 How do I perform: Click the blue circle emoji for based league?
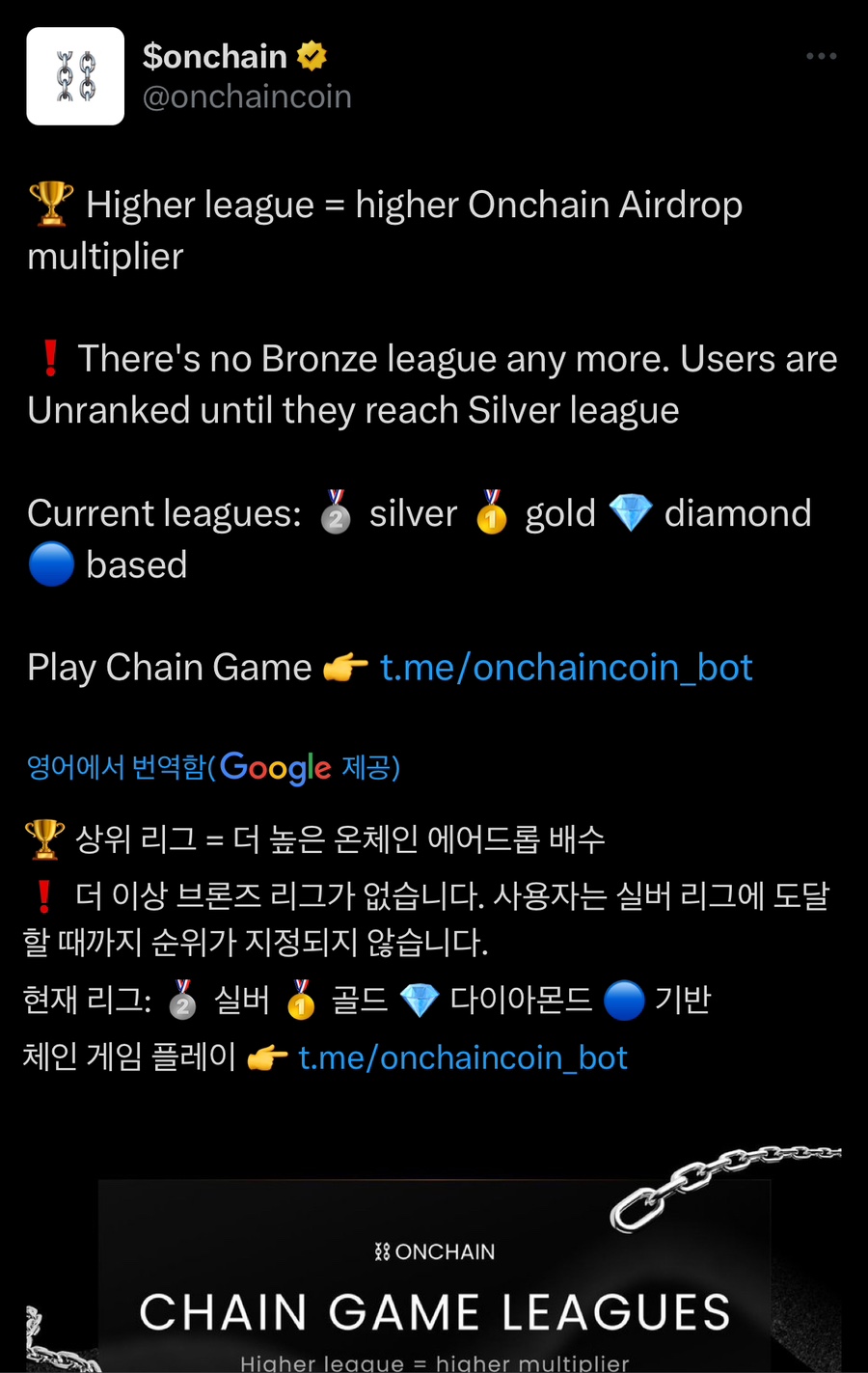pos(50,564)
